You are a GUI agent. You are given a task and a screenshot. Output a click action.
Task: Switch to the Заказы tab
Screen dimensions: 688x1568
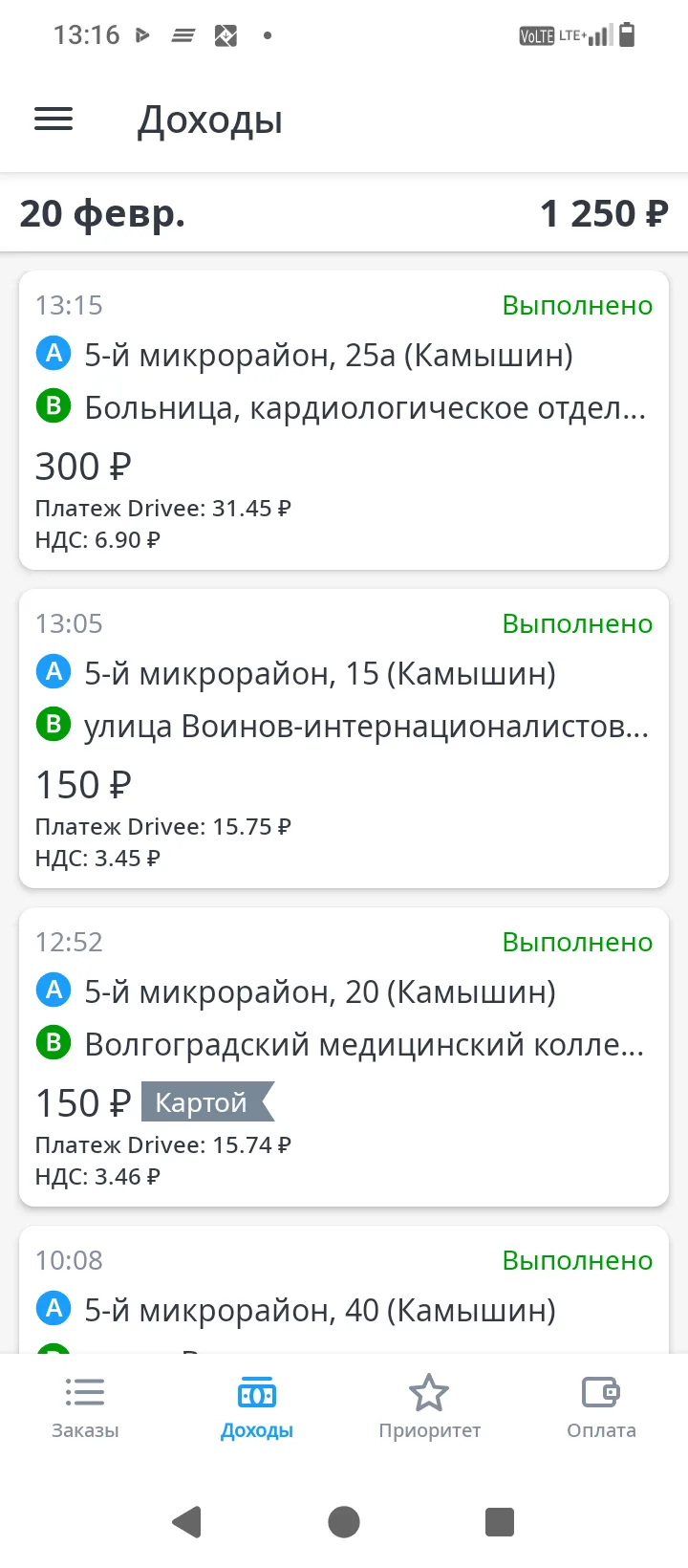(x=85, y=1407)
